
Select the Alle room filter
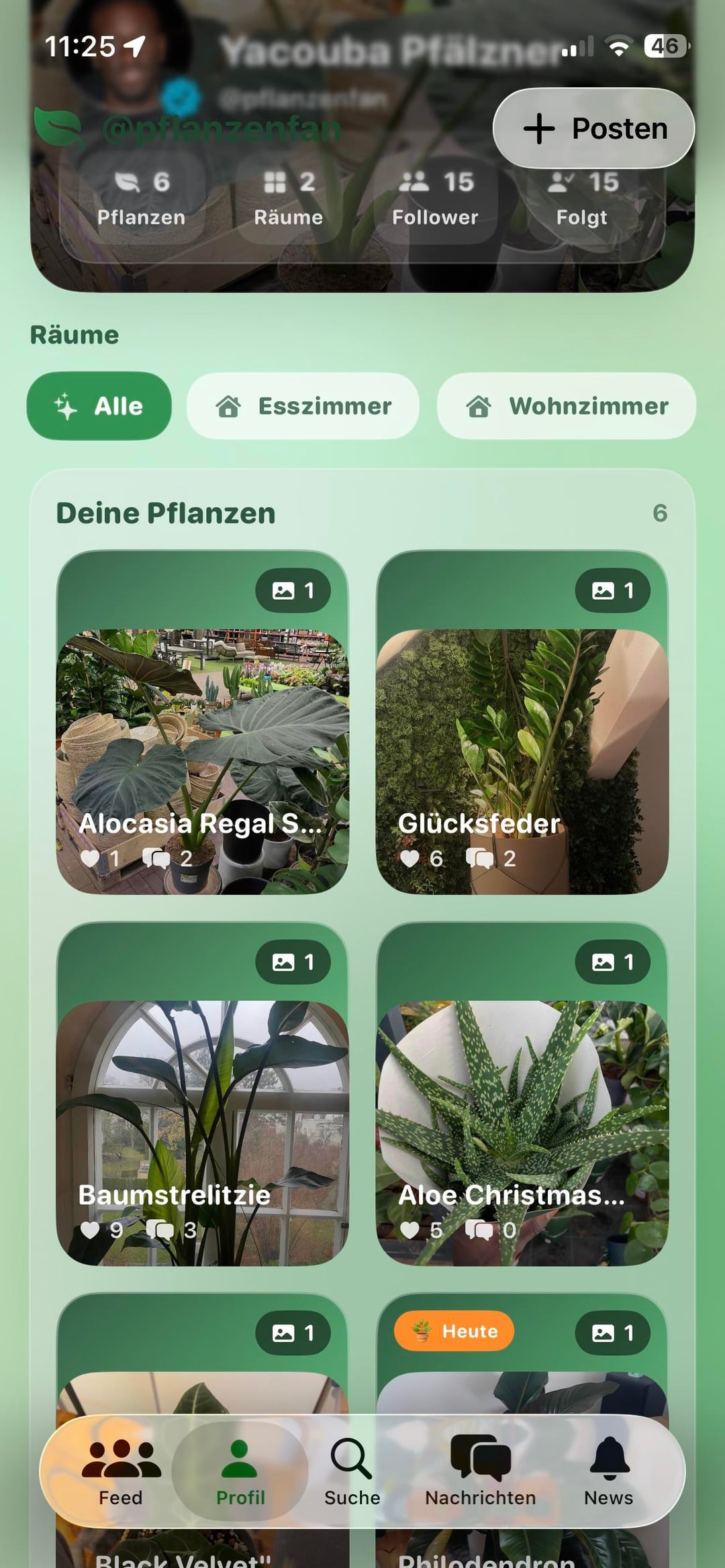tap(99, 406)
